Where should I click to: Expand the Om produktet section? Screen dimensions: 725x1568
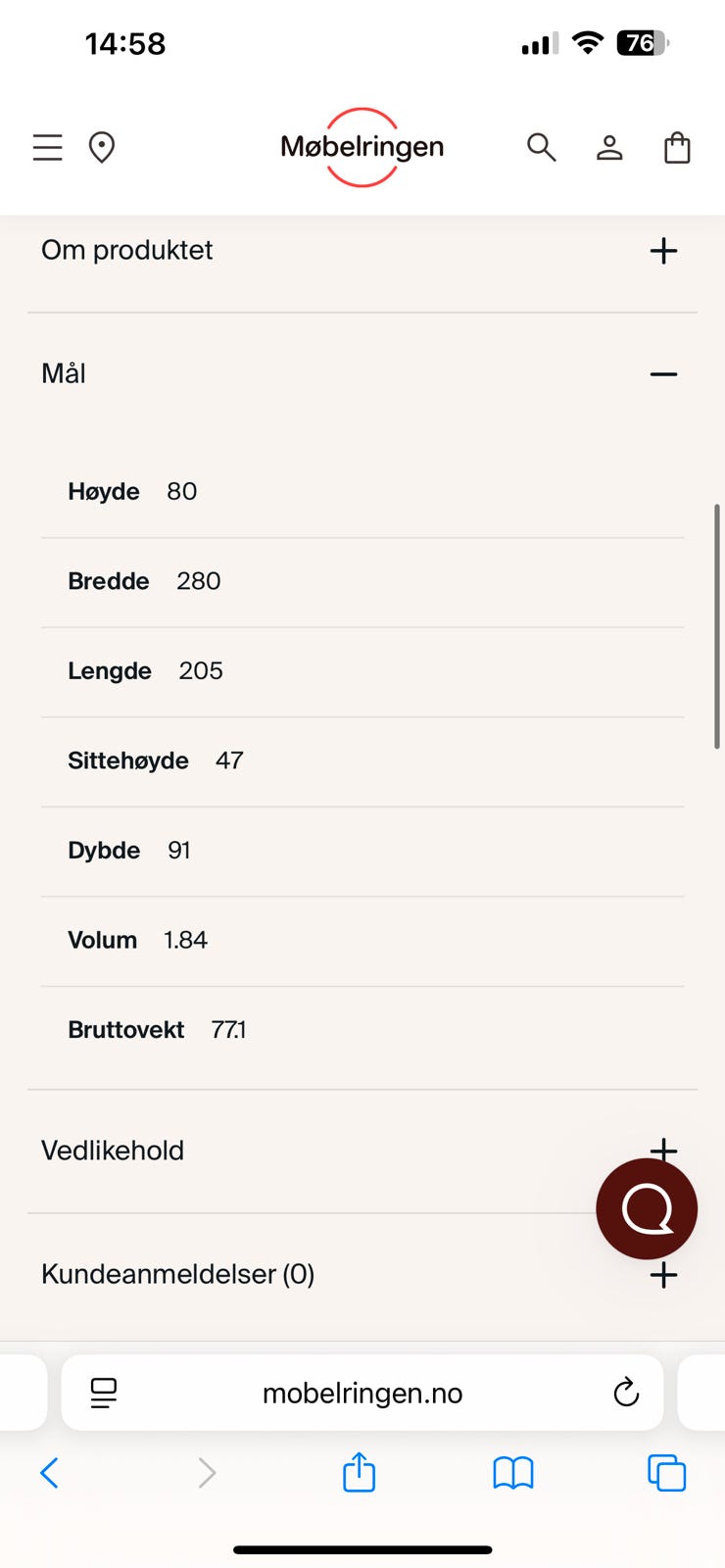point(663,251)
